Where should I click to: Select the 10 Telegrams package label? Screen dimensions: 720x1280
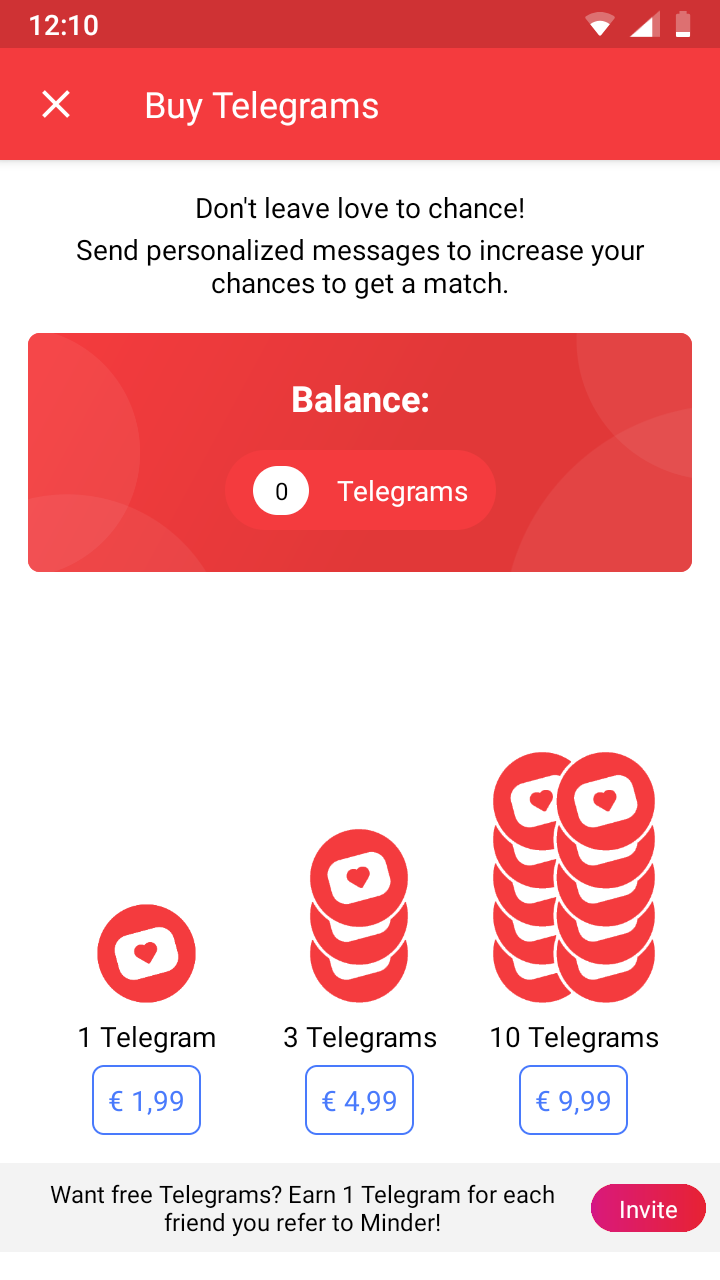[573, 1037]
